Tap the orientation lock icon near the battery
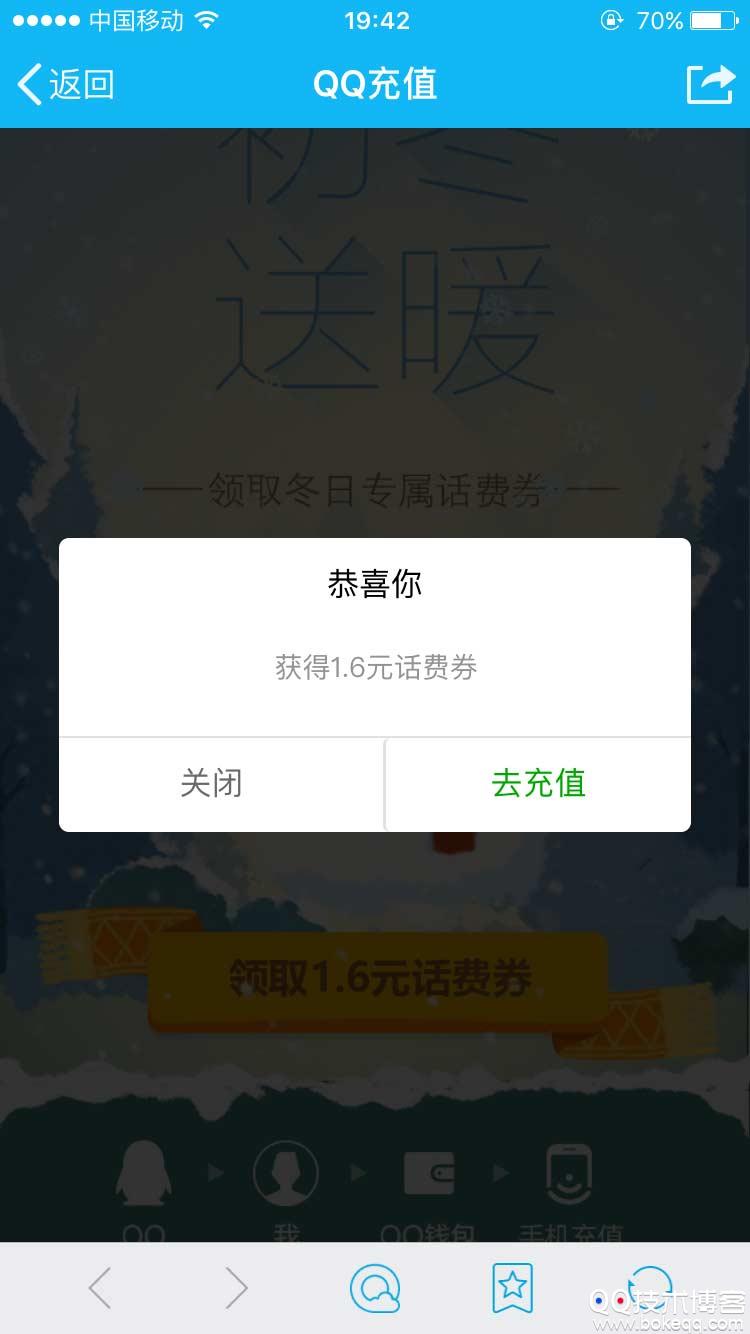This screenshot has height=1334, width=750. coord(608,18)
